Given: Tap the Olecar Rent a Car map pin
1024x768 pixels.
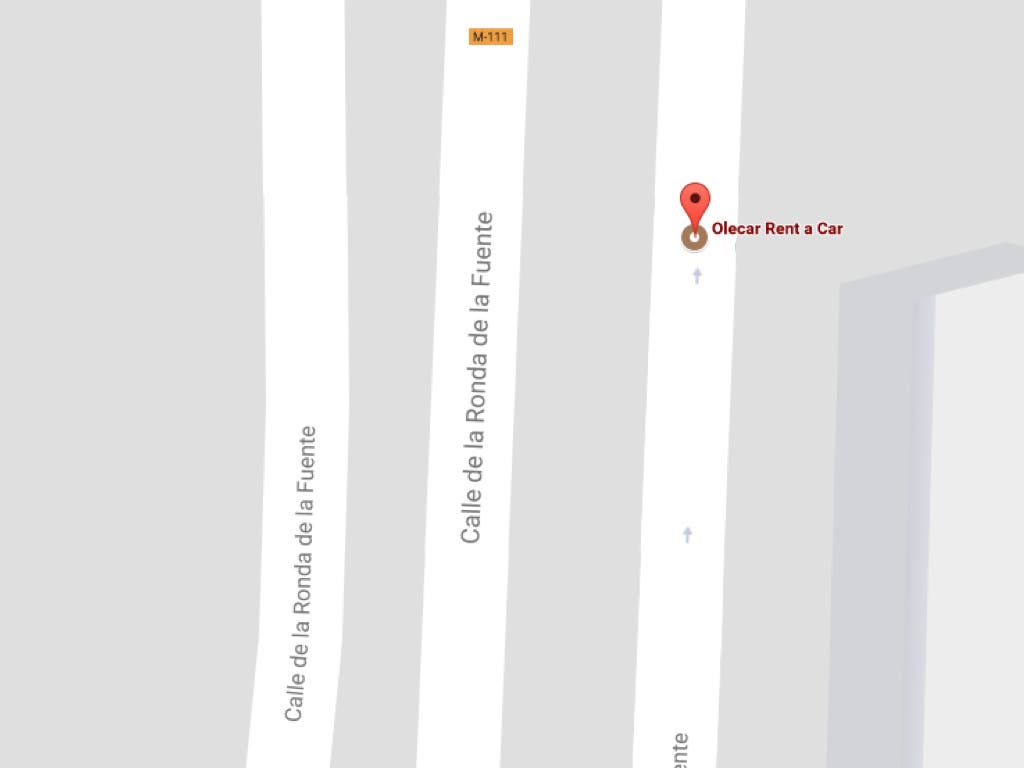Looking at the screenshot, I should pos(695,204).
